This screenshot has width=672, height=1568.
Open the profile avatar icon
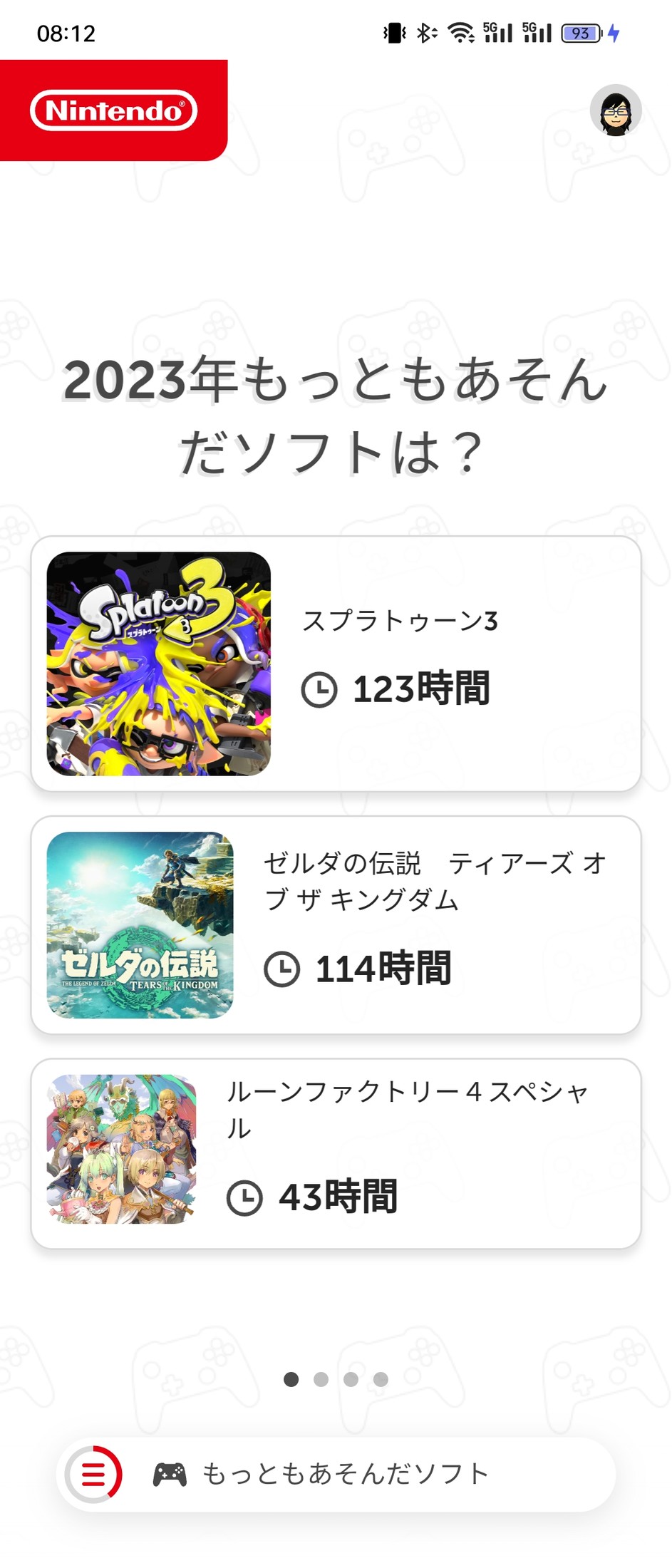coord(616,110)
